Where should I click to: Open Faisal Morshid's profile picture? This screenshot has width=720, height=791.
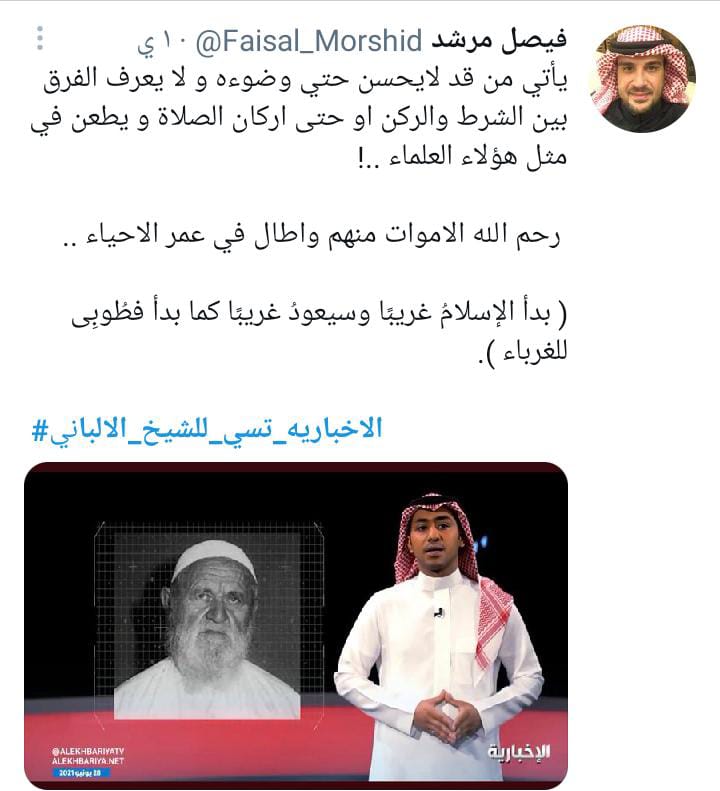click(x=644, y=79)
